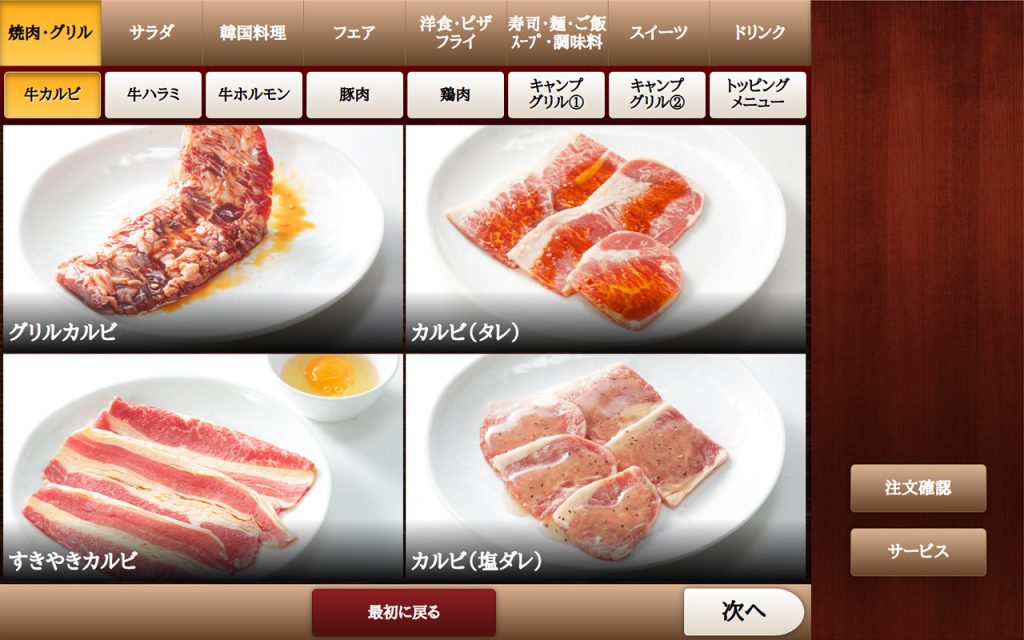Screen dimensions: 1024x640
Task: Open the 韓国料理 category tab
Action: tap(253, 33)
